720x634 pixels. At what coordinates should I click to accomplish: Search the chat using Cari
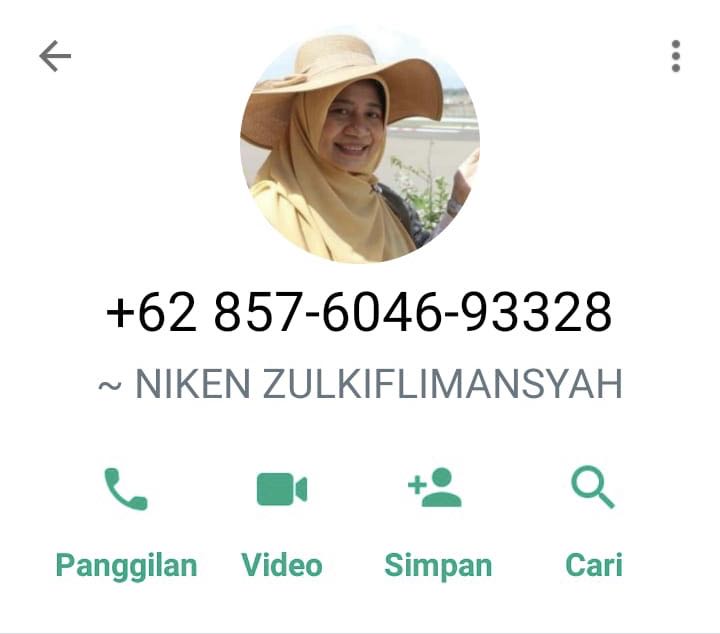[x=593, y=518]
